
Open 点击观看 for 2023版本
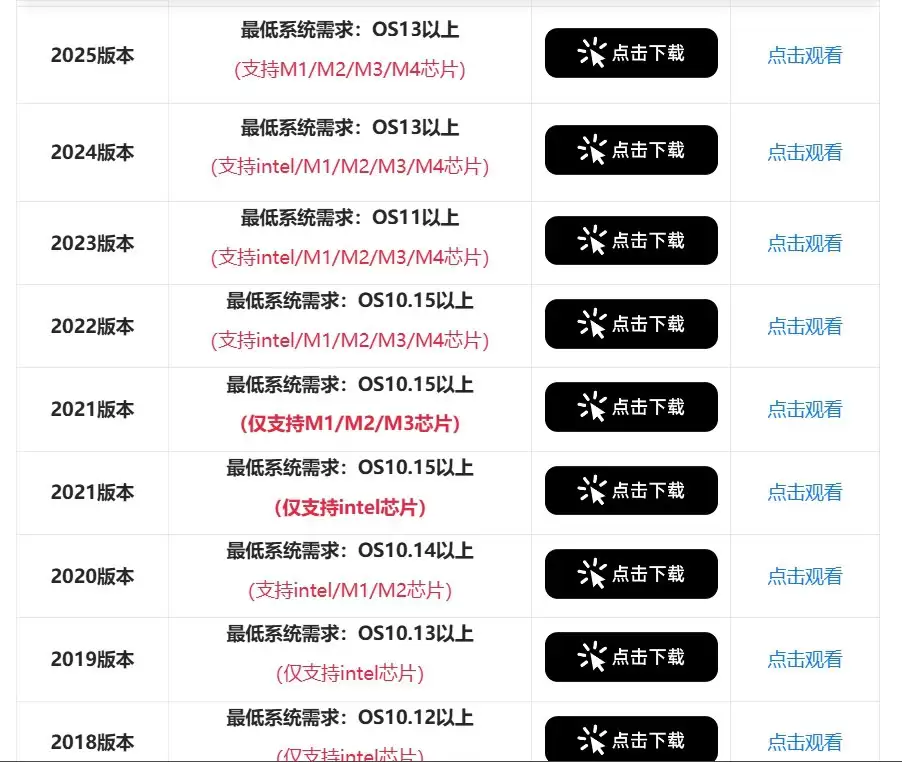tap(804, 243)
